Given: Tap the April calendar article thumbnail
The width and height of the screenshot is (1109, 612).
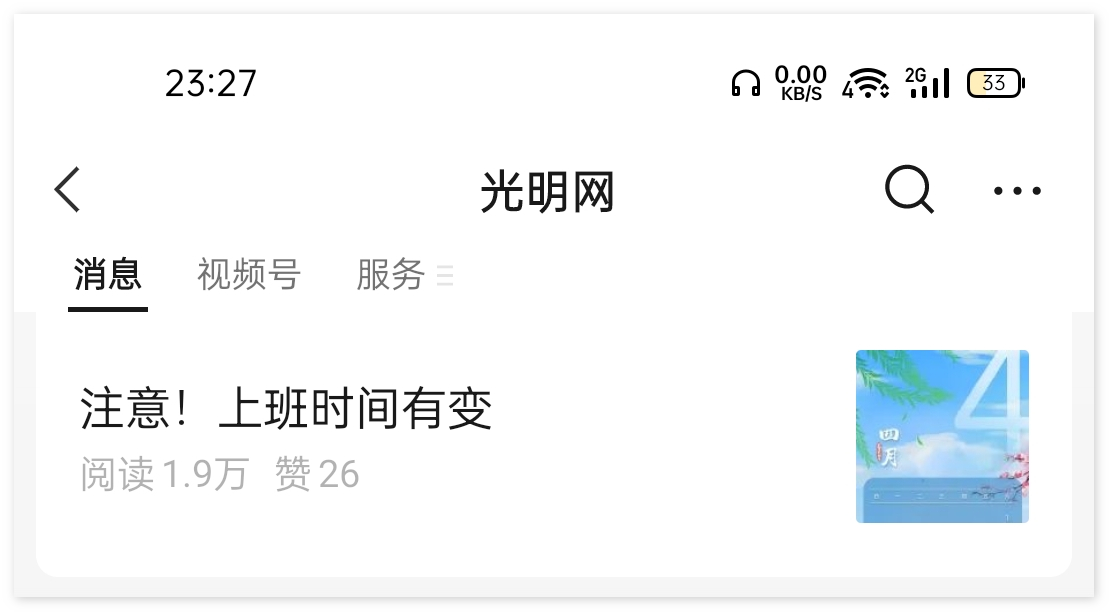Looking at the screenshot, I should tap(941, 436).
